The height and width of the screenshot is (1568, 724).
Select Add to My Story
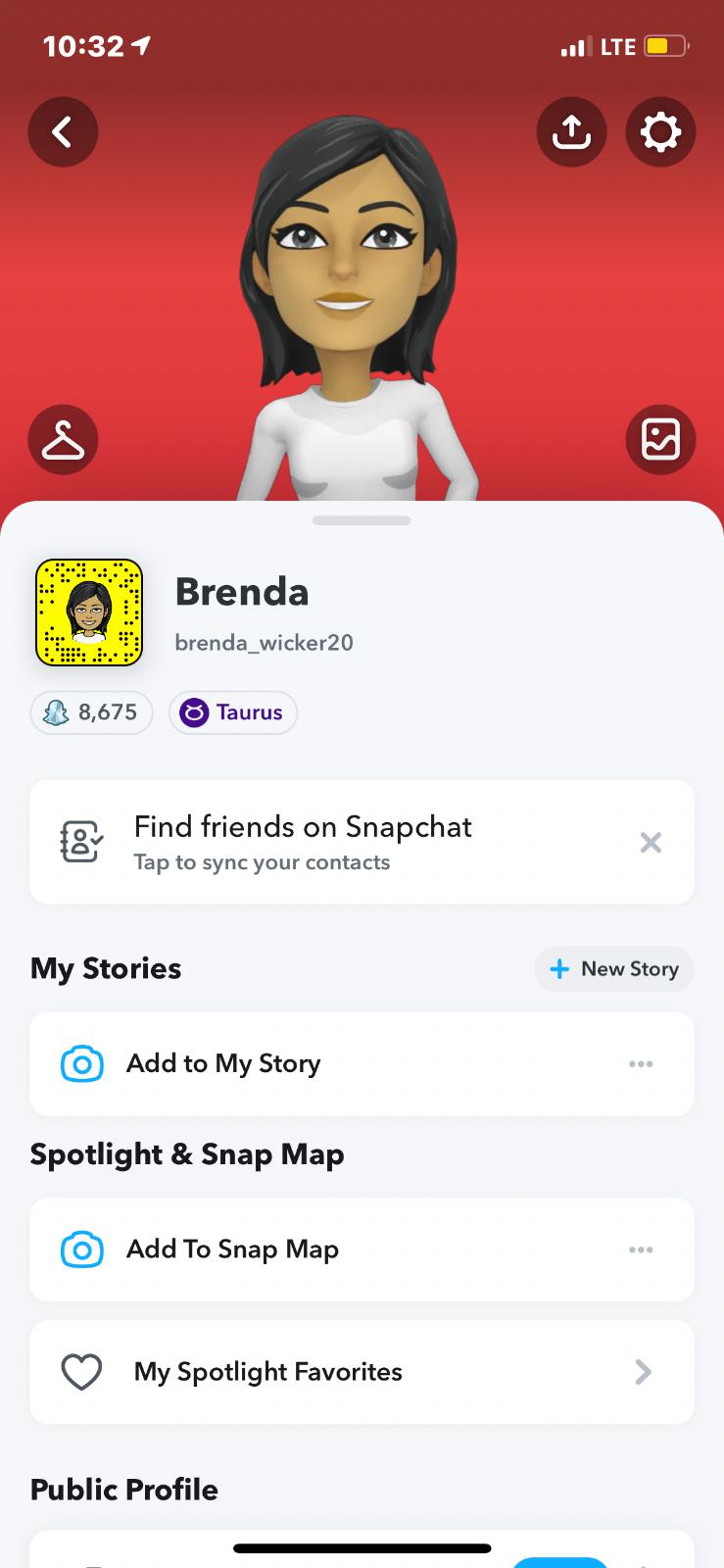pos(223,1063)
